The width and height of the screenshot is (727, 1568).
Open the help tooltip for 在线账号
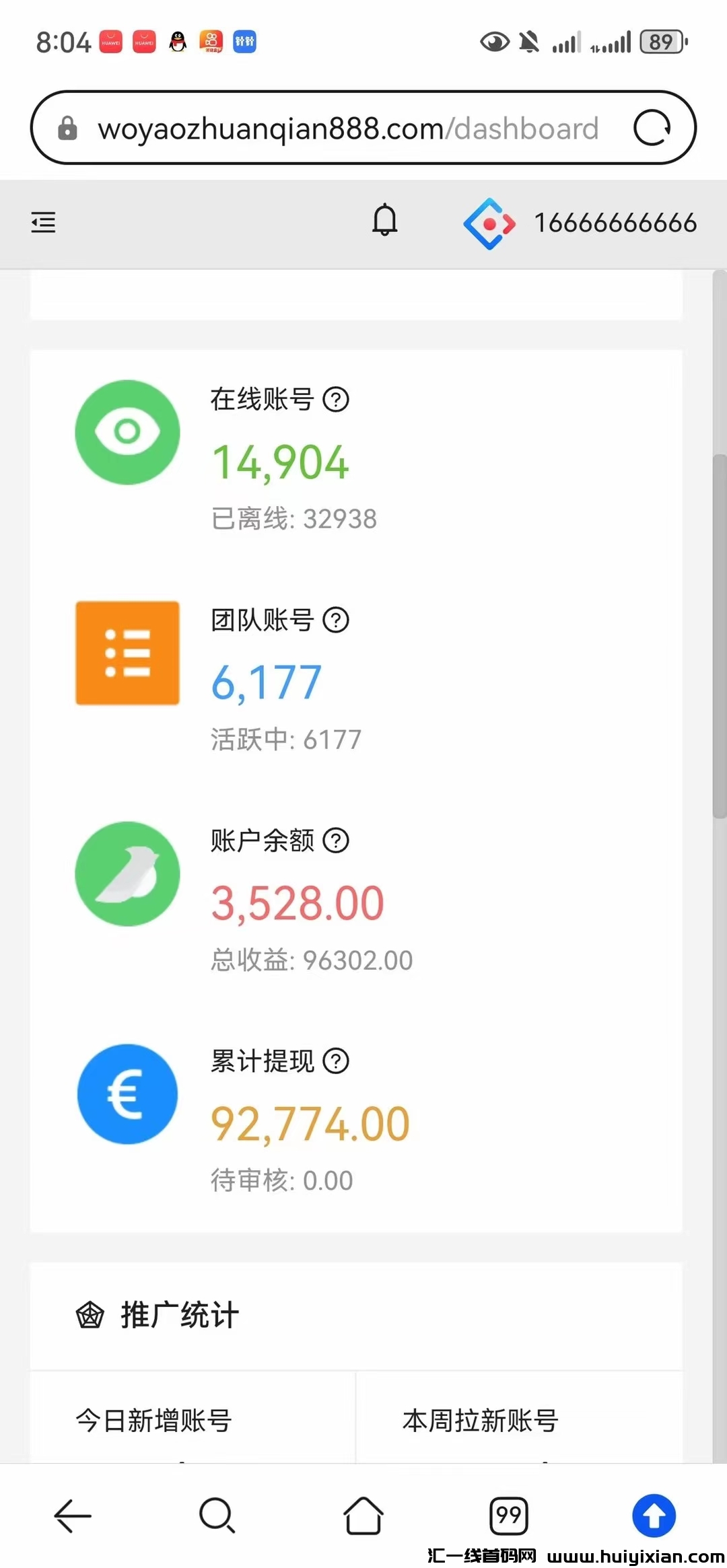[337, 399]
